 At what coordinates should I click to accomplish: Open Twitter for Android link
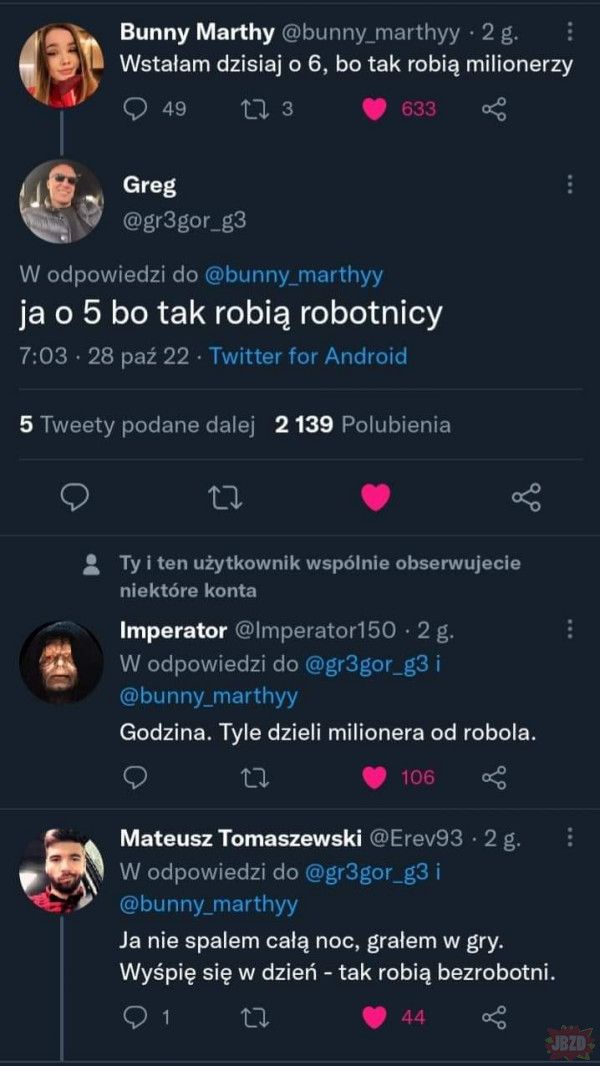(x=308, y=356)
